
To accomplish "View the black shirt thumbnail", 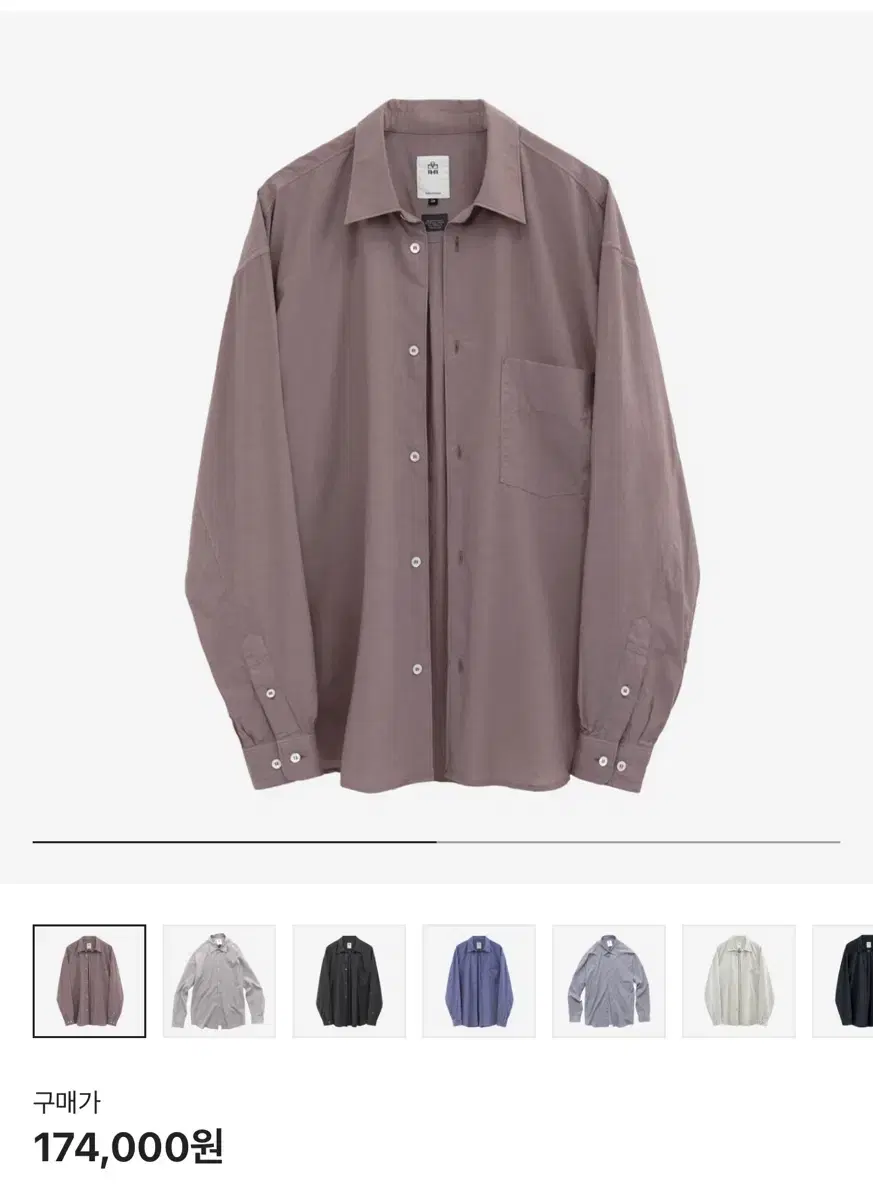I will tap(349, 981).
